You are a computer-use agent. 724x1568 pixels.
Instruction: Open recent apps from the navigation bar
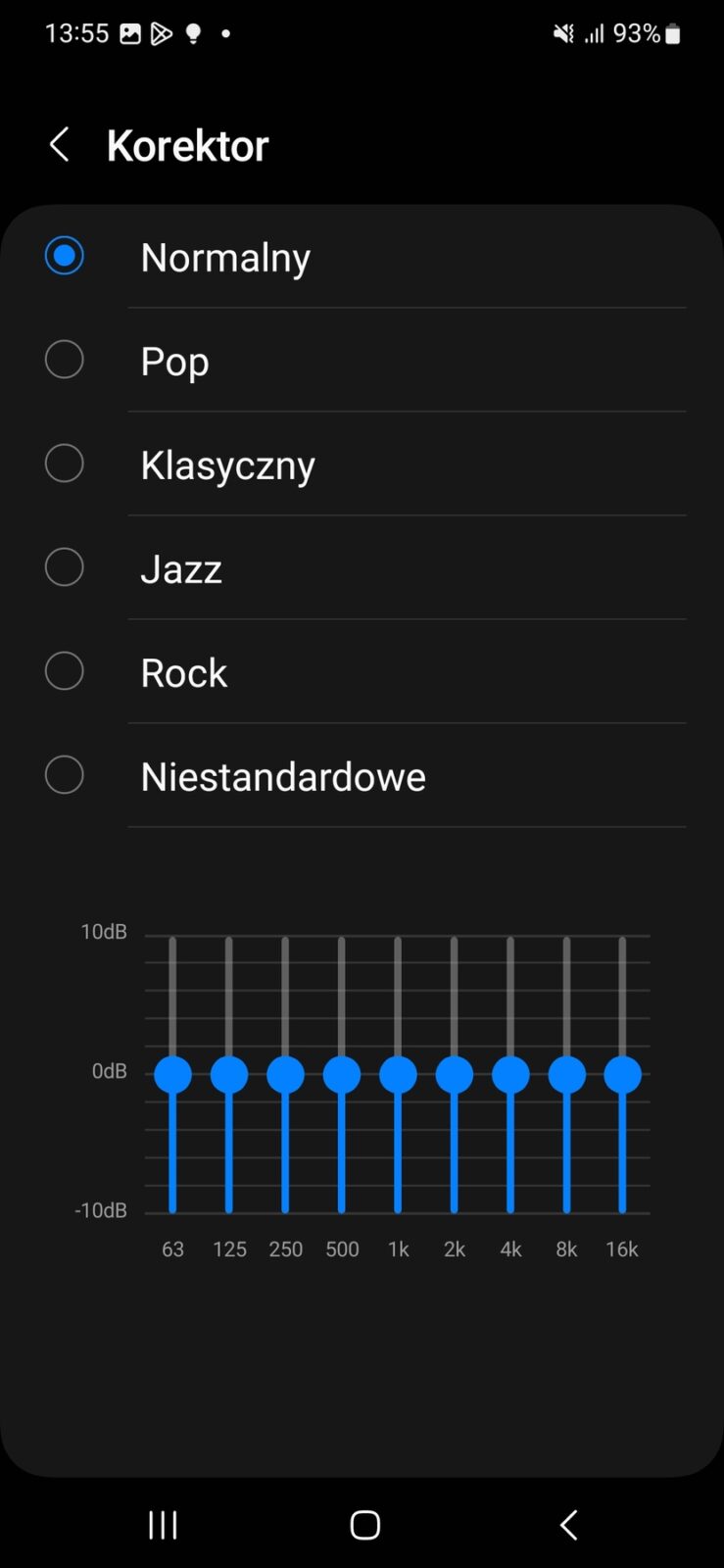(163, 1525)
